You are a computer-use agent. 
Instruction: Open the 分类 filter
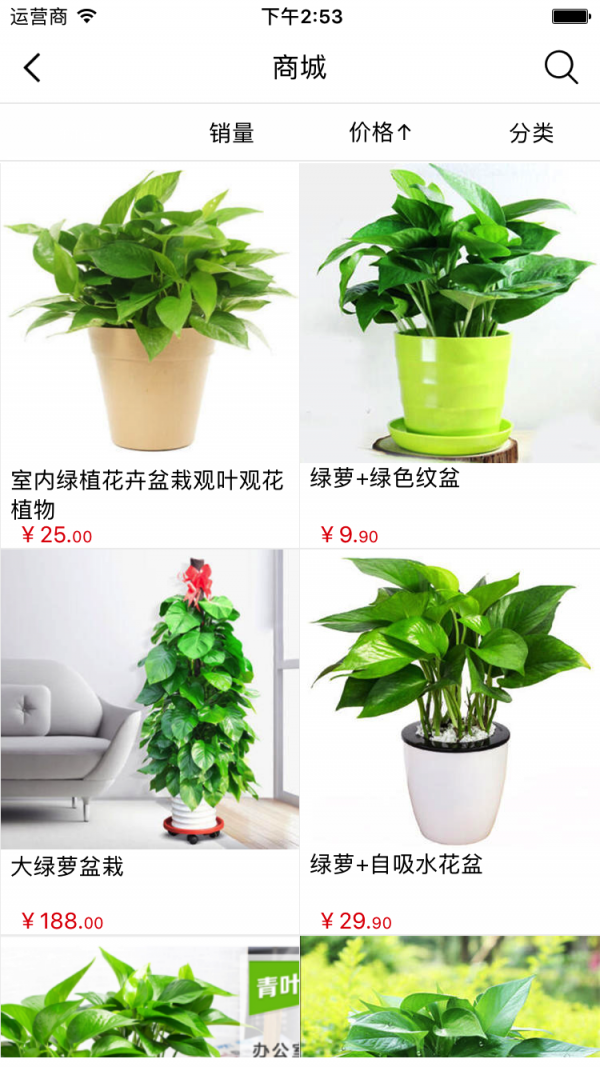[531, 132]
